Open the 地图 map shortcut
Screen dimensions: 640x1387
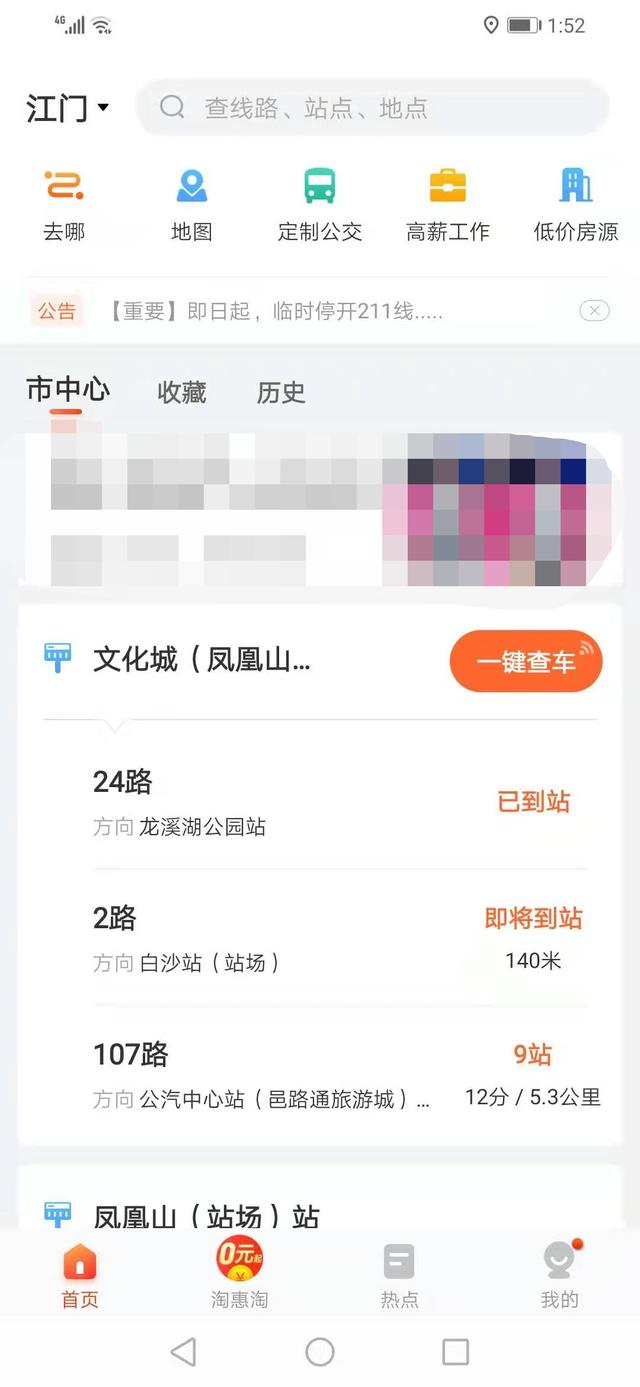tap(191, 205)
